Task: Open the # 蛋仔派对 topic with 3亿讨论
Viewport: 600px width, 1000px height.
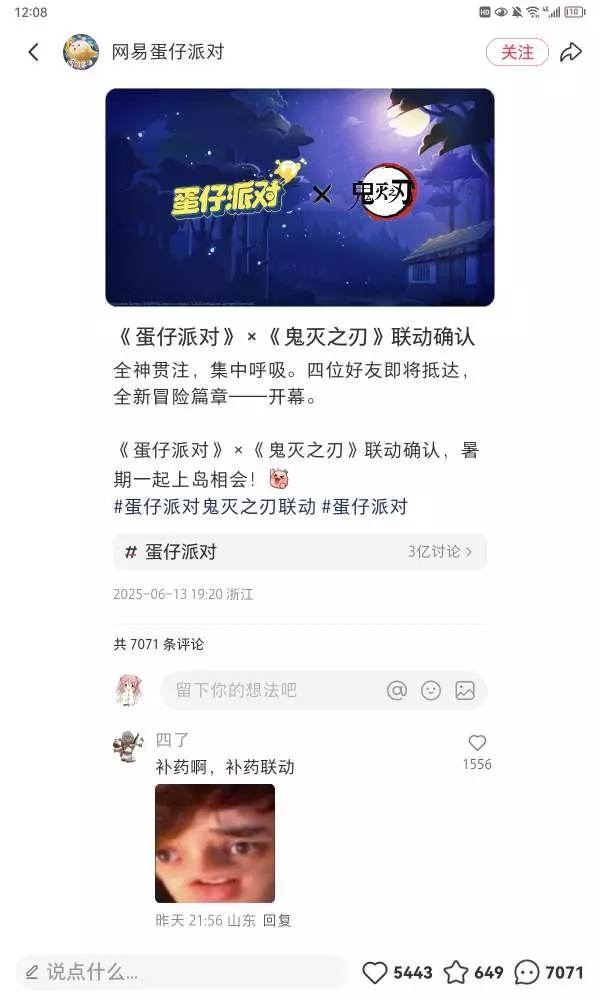Action: 300,552
